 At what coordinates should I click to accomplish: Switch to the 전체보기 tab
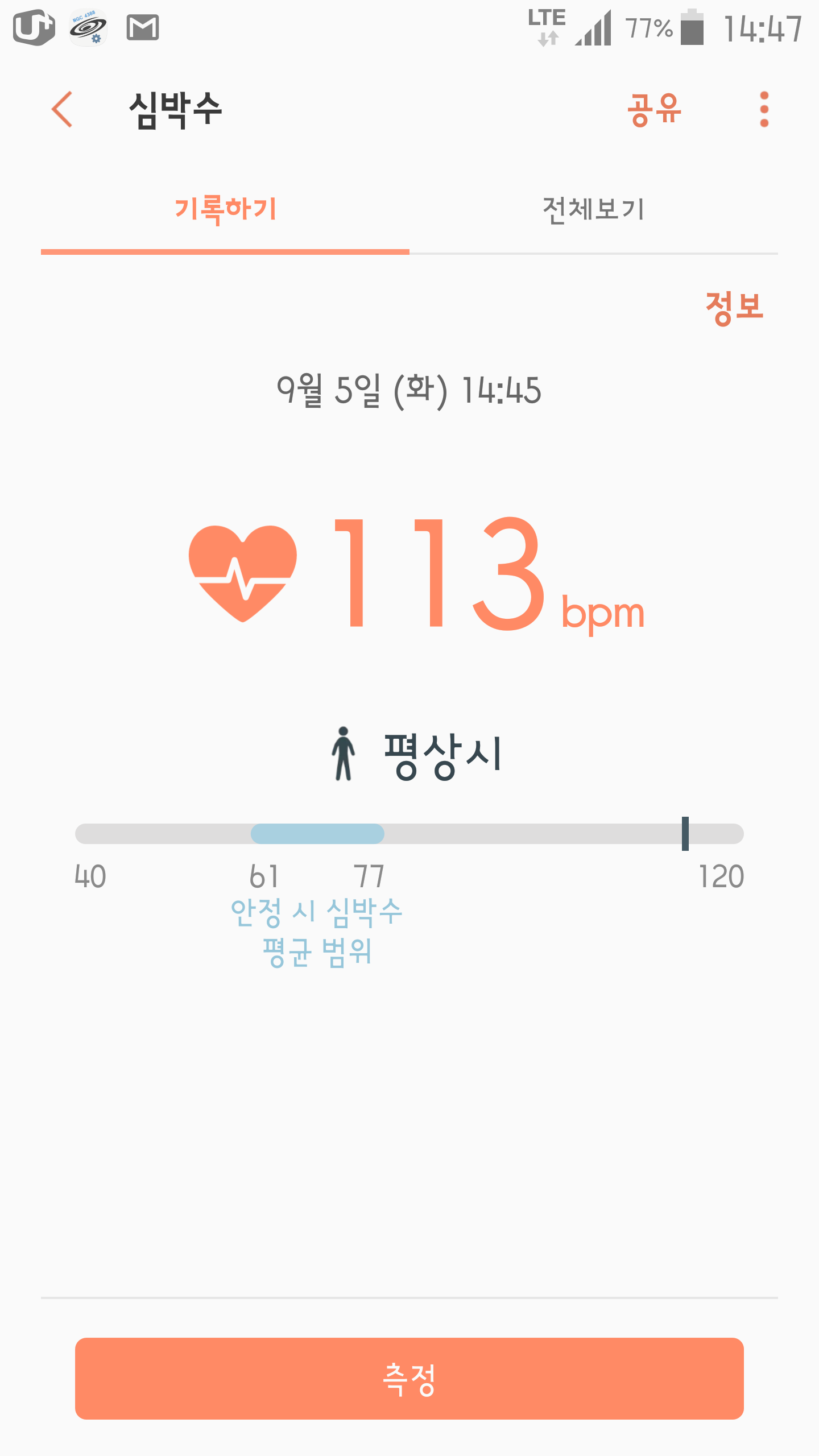pos(594,210)
